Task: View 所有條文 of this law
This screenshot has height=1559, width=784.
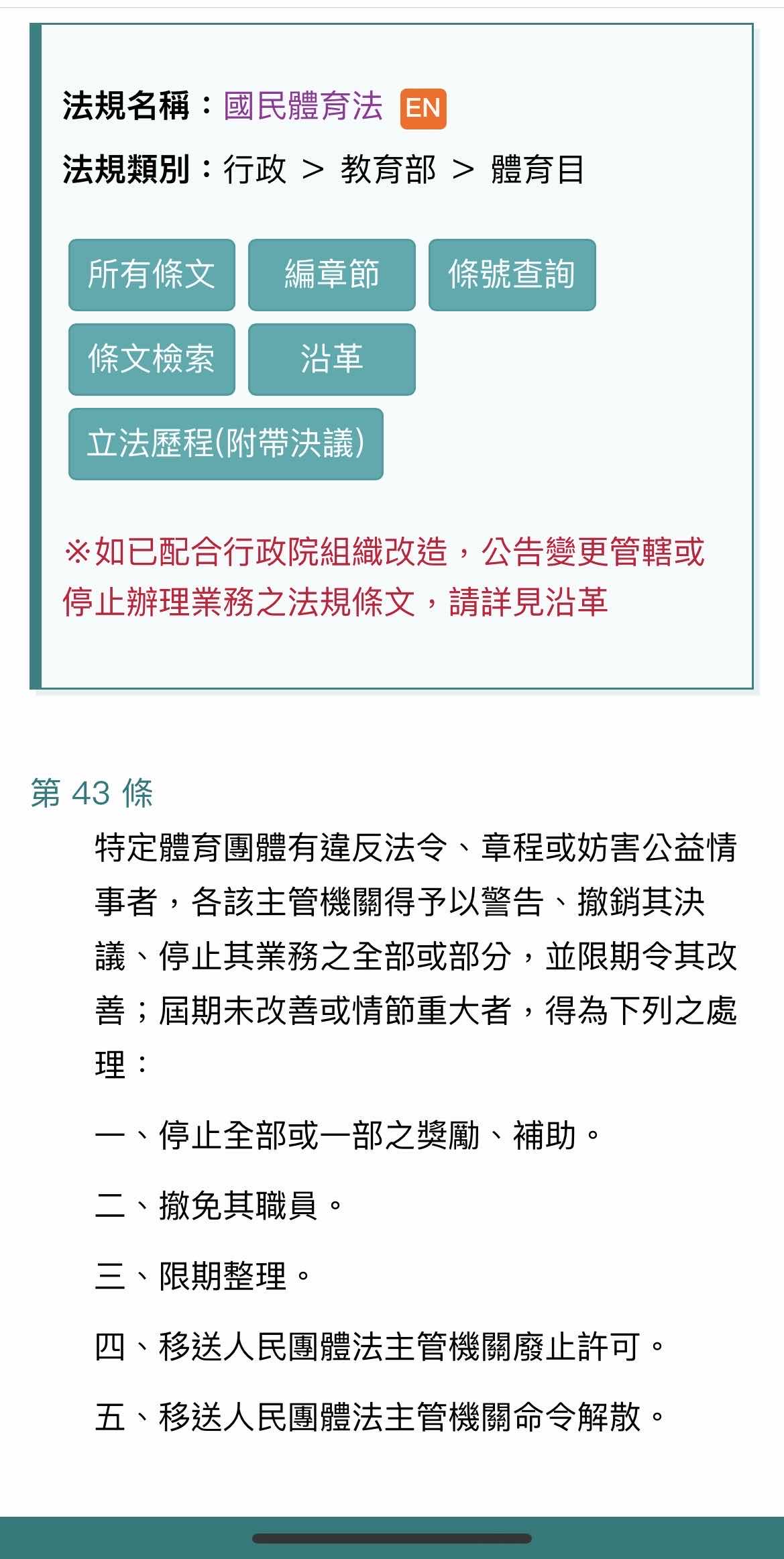Action: [152, 275]
